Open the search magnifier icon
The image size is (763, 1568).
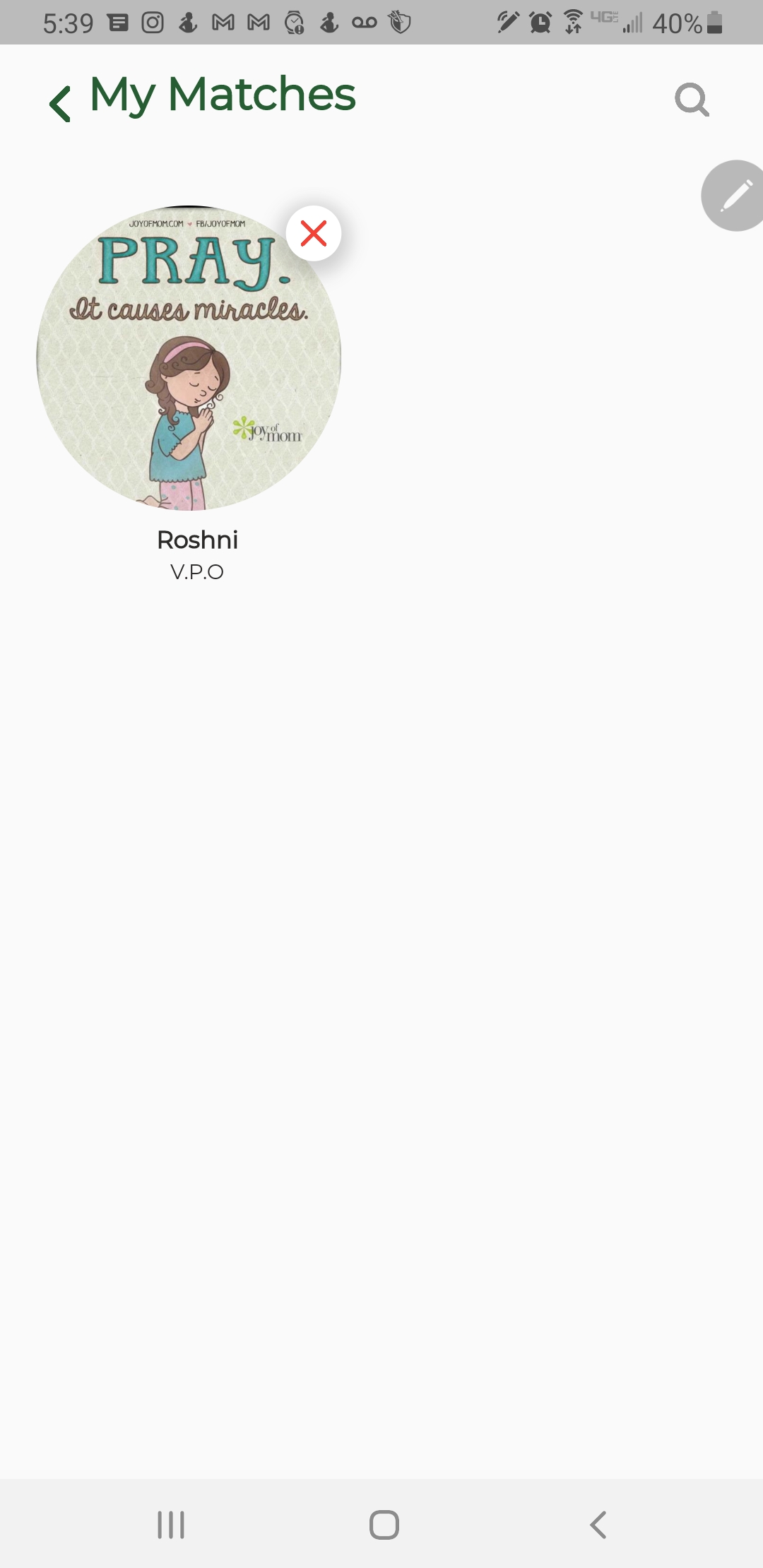(x=692, y=100)
